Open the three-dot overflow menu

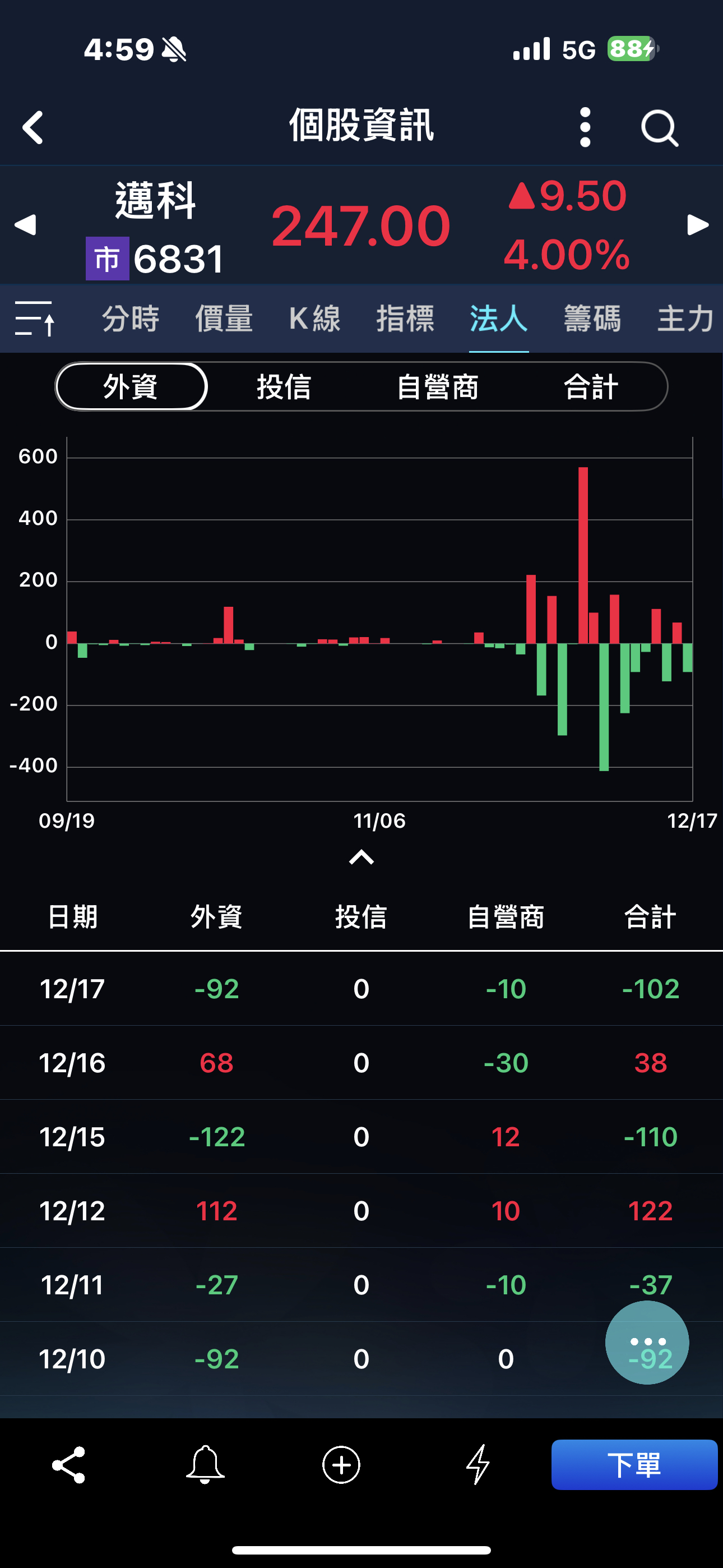click(585, 127)
